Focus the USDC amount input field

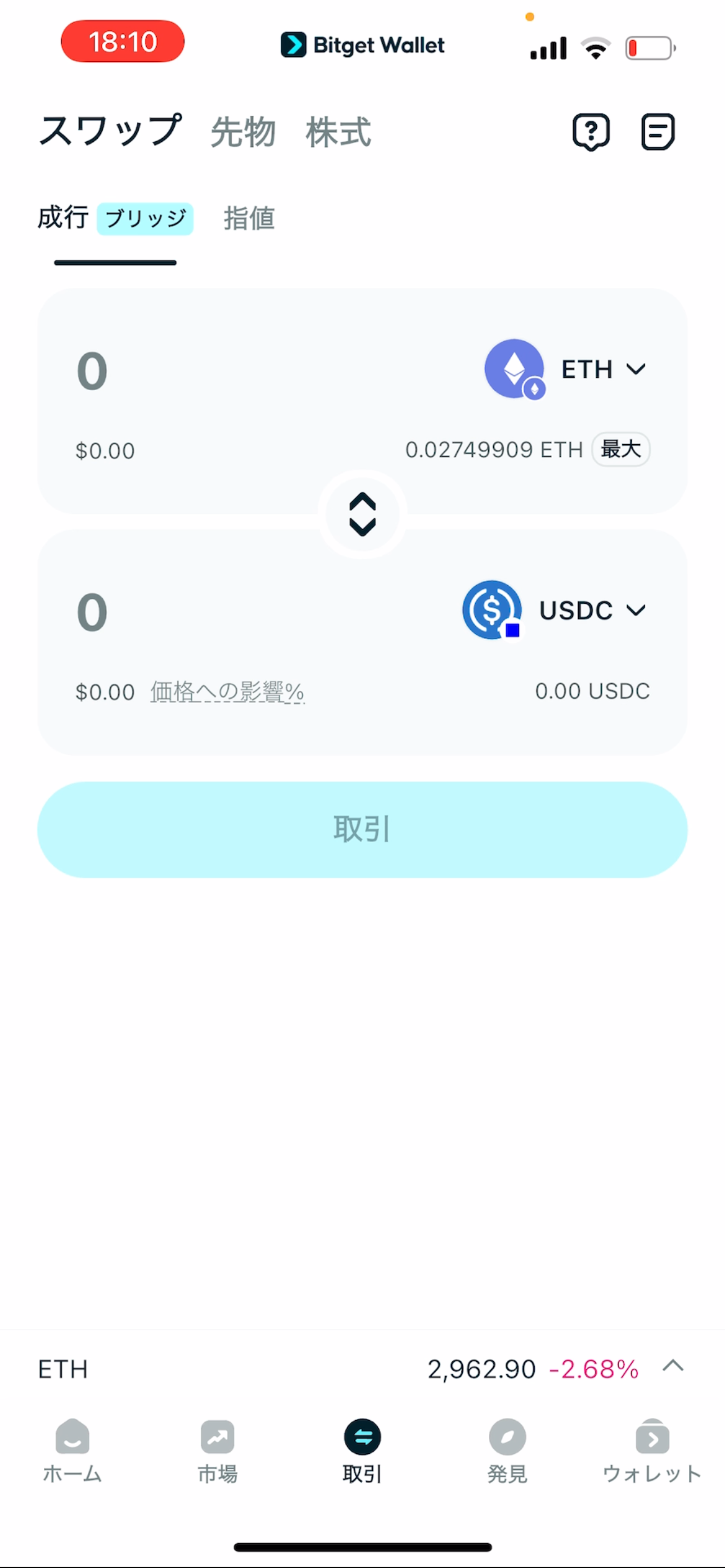click(186, 612)
